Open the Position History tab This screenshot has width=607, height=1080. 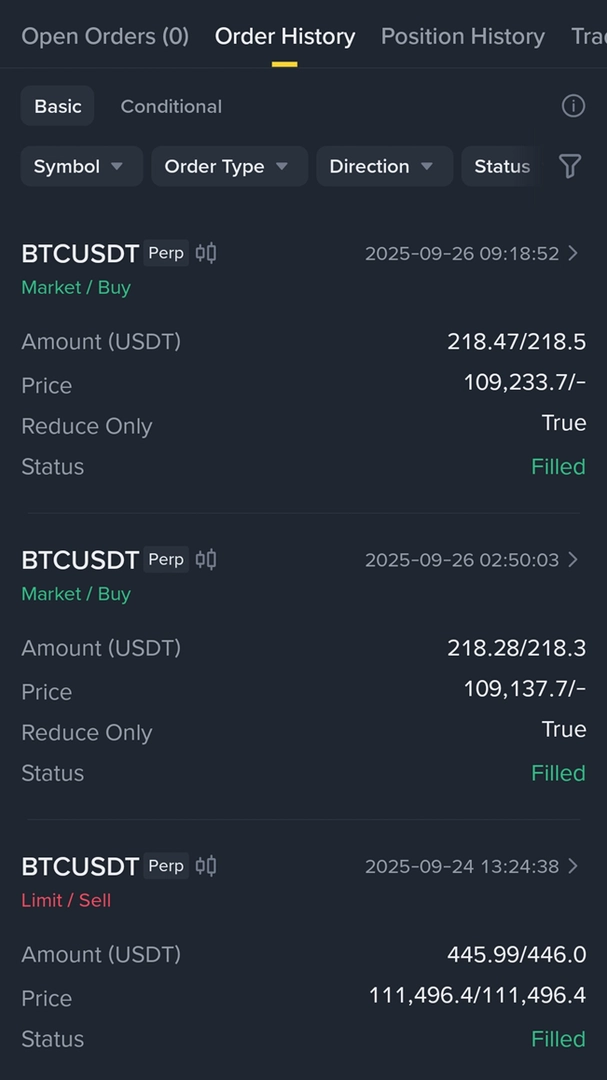(x=463, y=37)
